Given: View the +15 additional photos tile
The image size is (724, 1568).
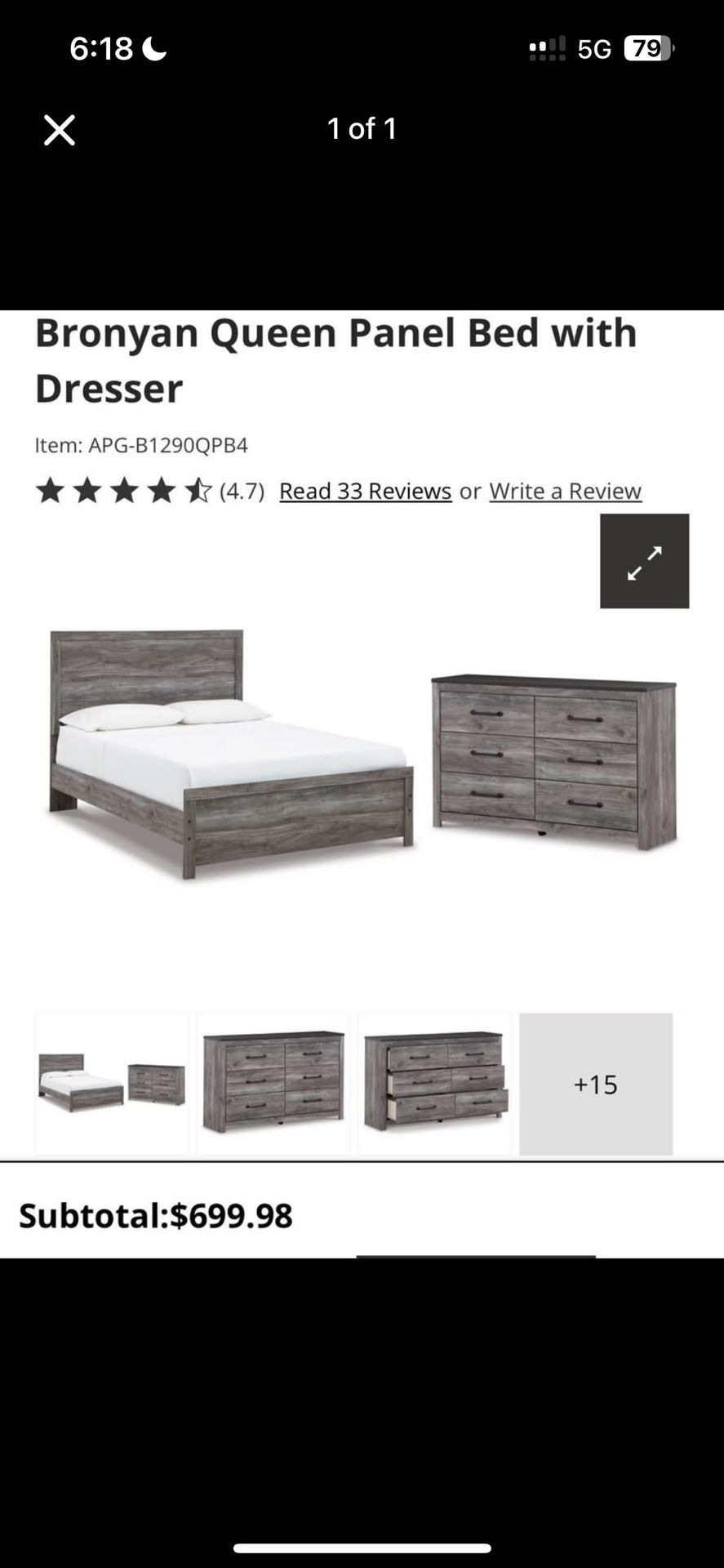Looking at the screenshot, I should (596, 1084).
